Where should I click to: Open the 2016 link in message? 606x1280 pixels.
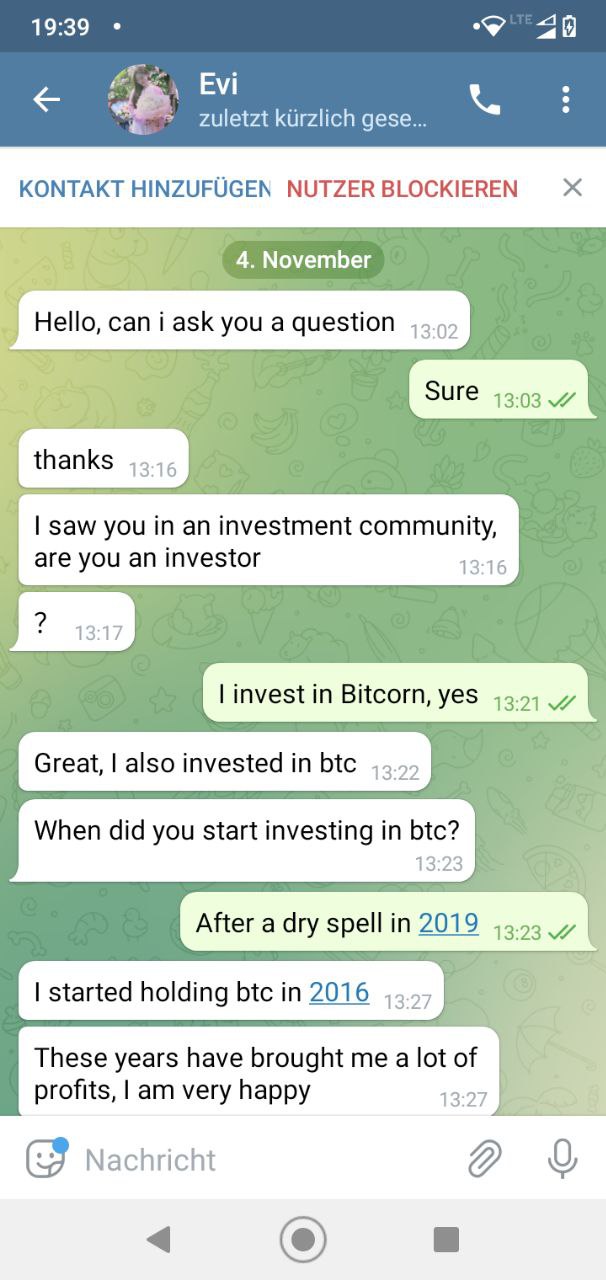click(339, 992)
